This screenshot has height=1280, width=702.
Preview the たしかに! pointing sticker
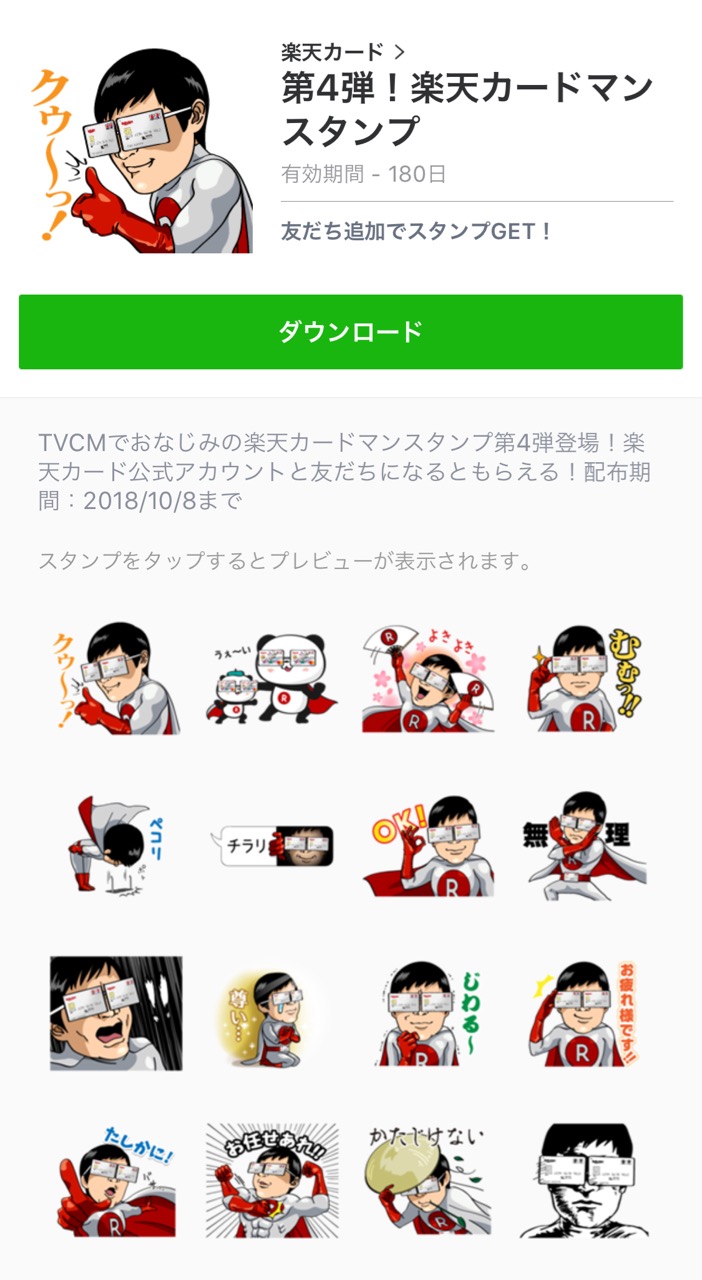coord(117,1180)
